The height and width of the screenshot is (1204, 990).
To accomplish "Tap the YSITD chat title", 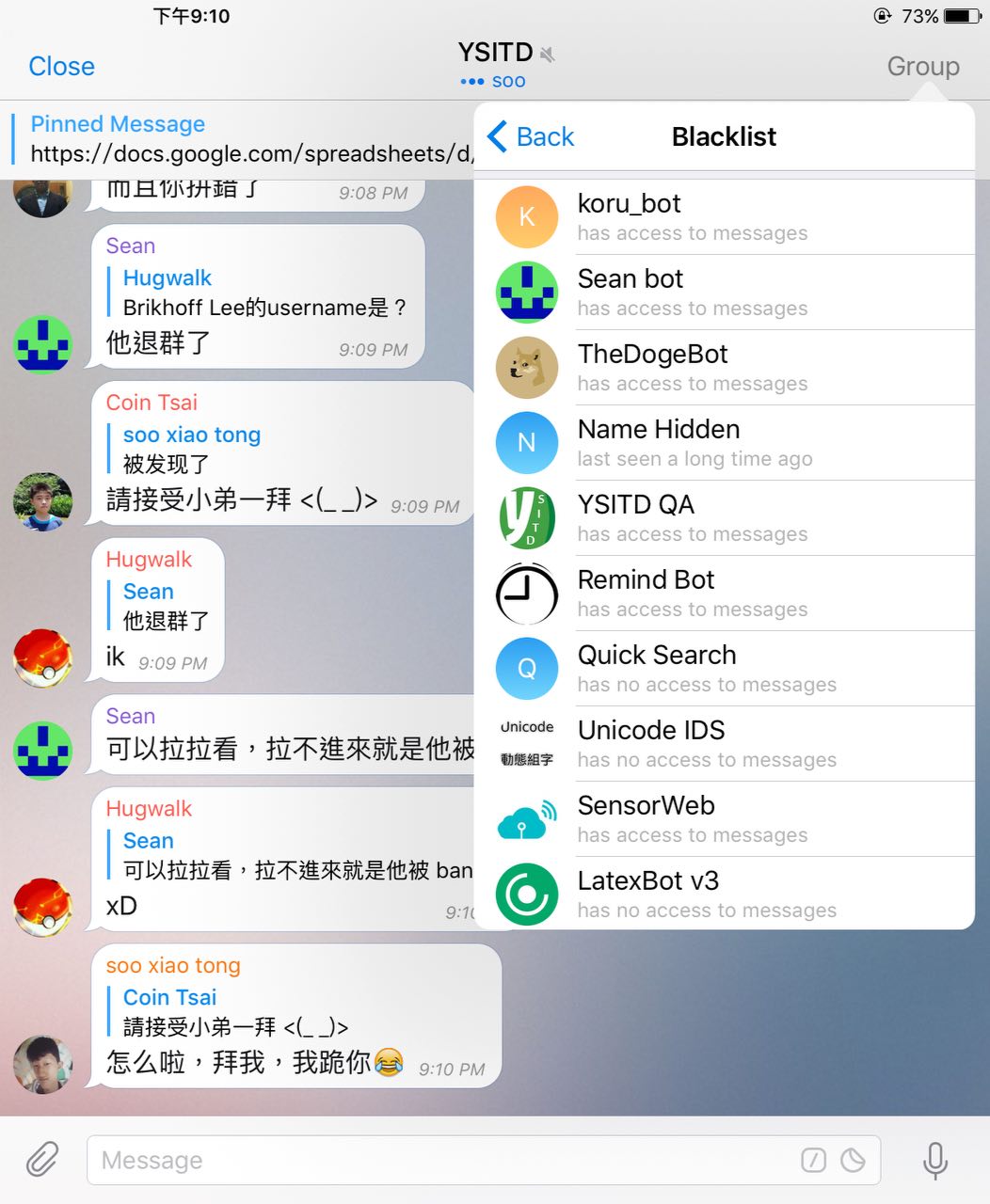I will (496, 53).
